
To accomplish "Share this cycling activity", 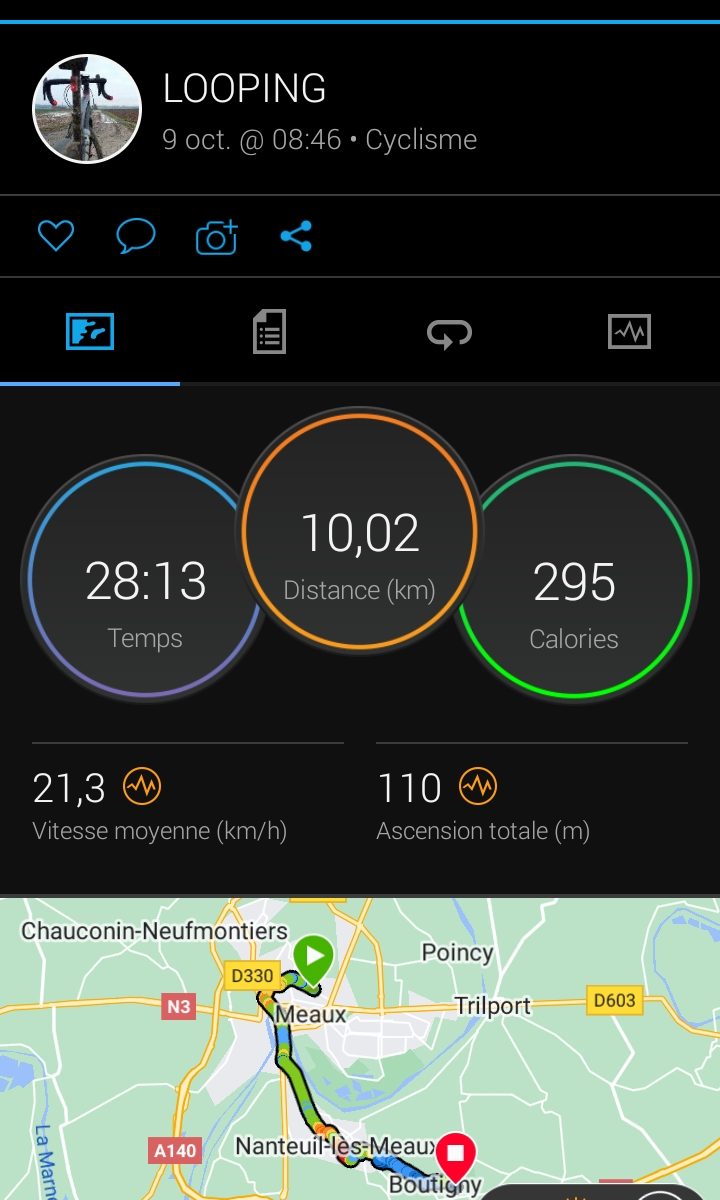I will point(296,236).
